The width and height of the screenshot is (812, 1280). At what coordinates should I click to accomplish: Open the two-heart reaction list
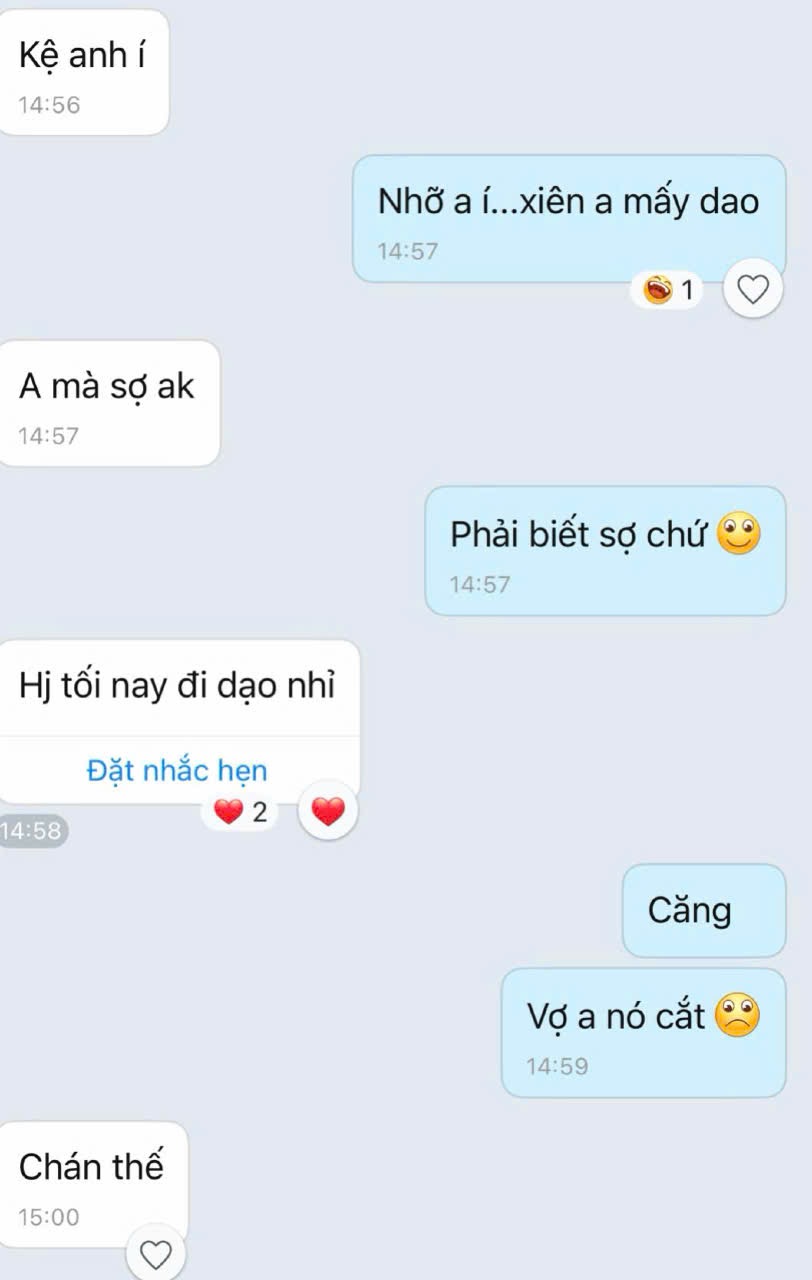pos(242,812)
